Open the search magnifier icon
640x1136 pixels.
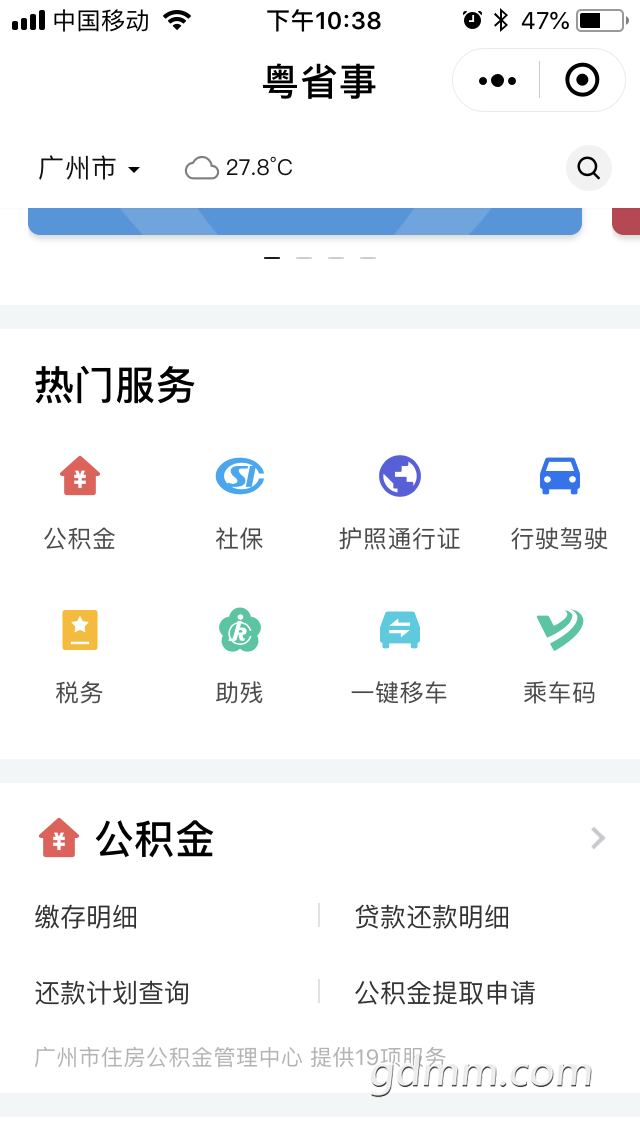coord(589,168)
